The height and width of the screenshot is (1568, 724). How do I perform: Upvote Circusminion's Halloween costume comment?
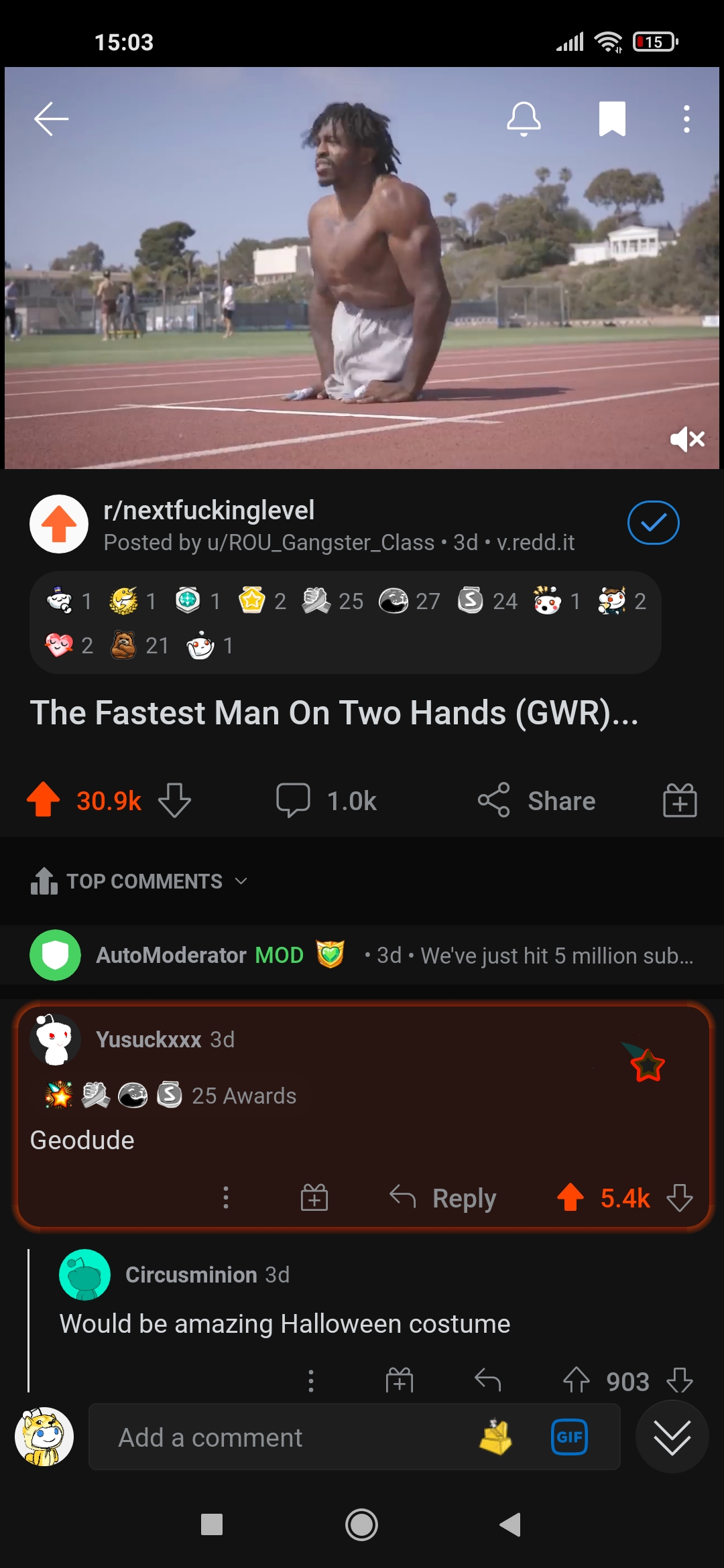576,1380
